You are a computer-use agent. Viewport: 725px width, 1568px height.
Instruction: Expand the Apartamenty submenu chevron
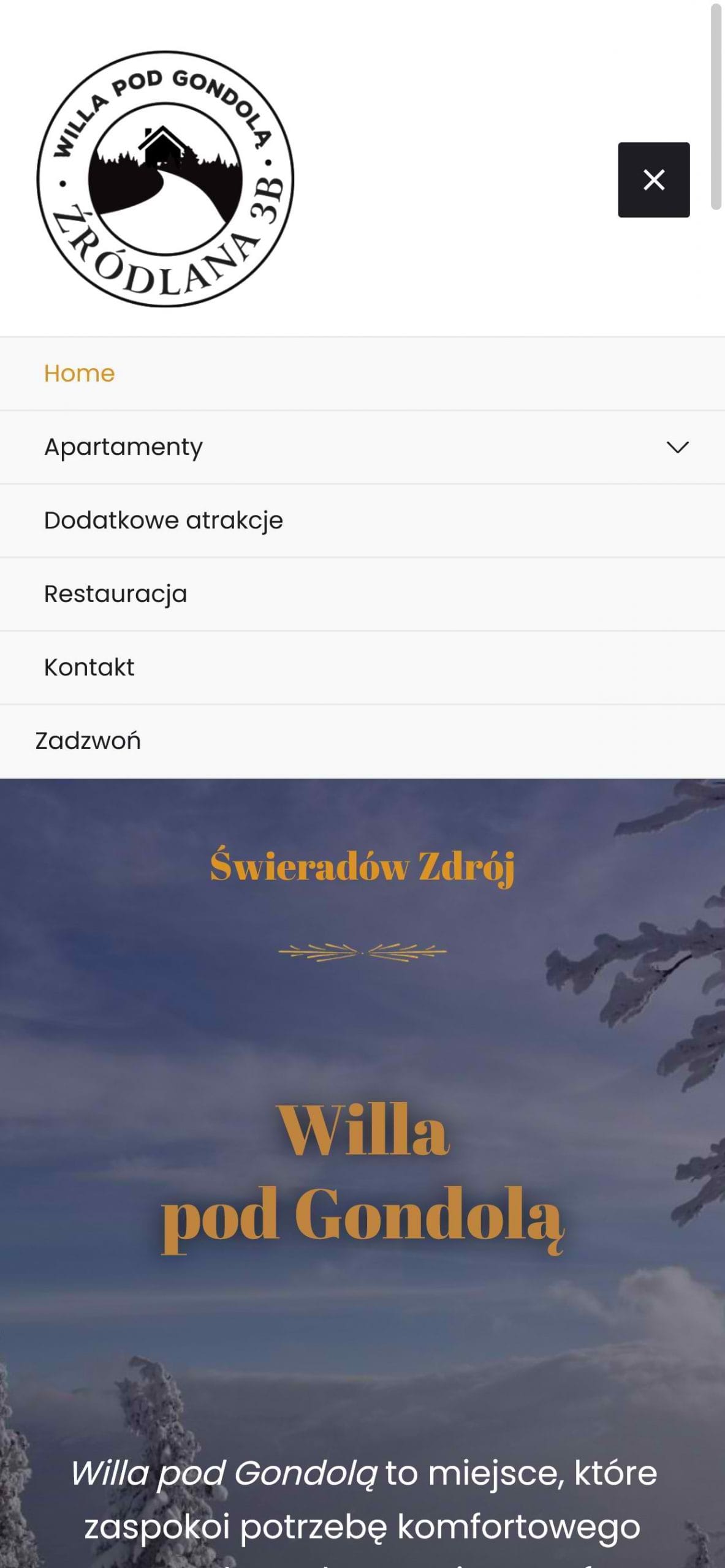677,447
